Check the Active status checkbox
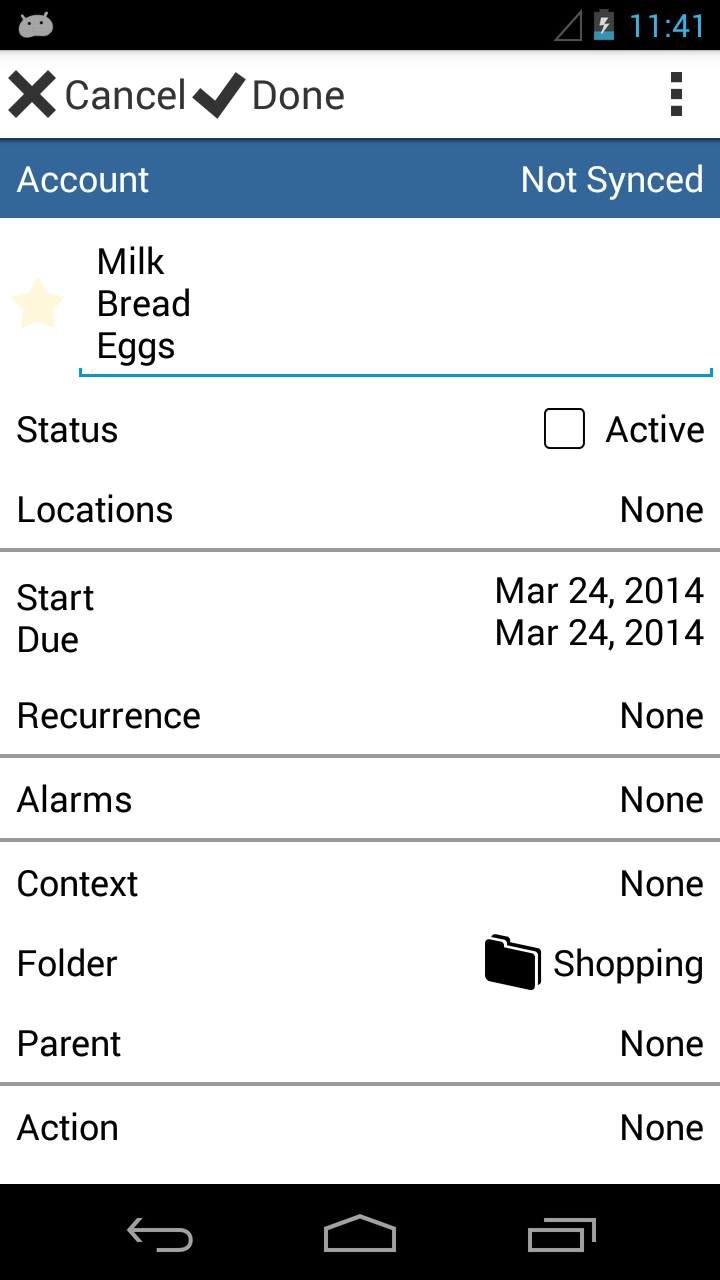This screenshot has width=720, height=1280. point(565,430)
